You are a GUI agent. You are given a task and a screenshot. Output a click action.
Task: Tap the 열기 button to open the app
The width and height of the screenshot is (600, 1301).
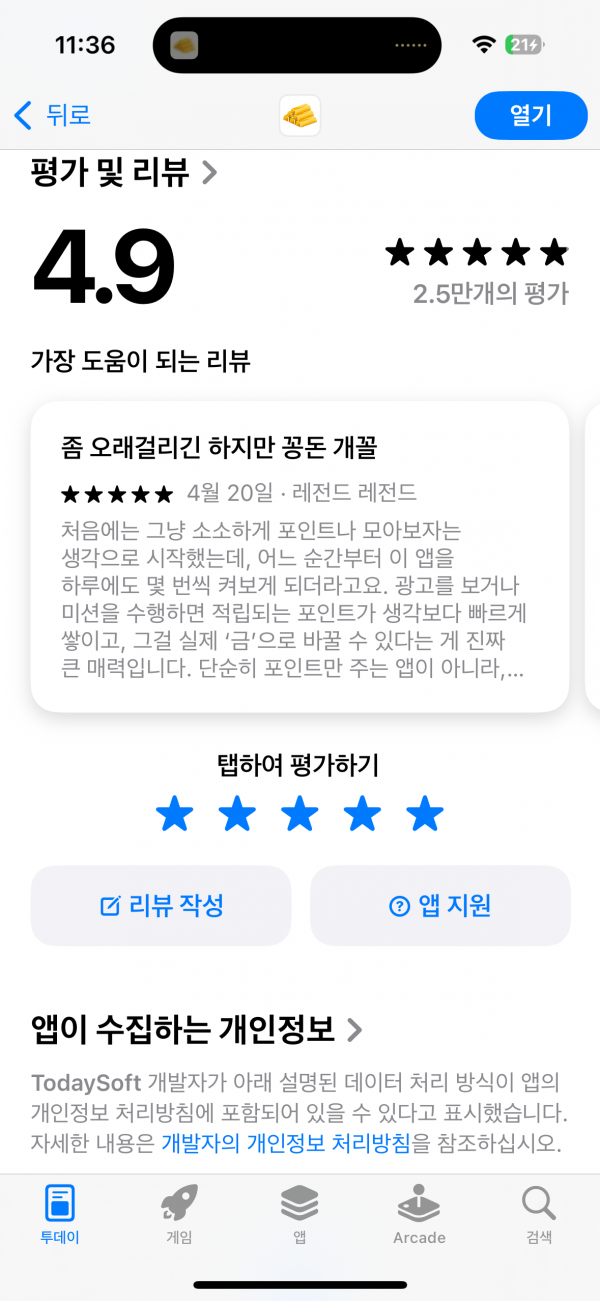530,115
